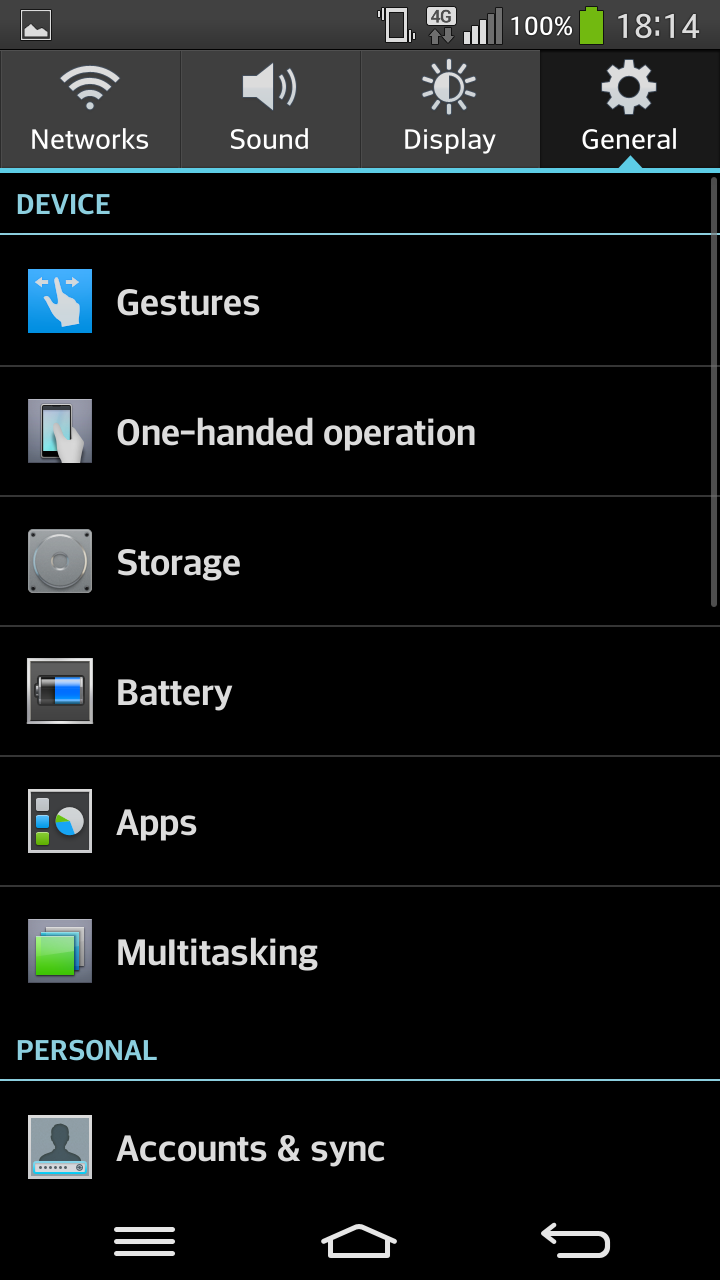Tap the system menu button
720x1280 pixels.
pos(144,1241)
